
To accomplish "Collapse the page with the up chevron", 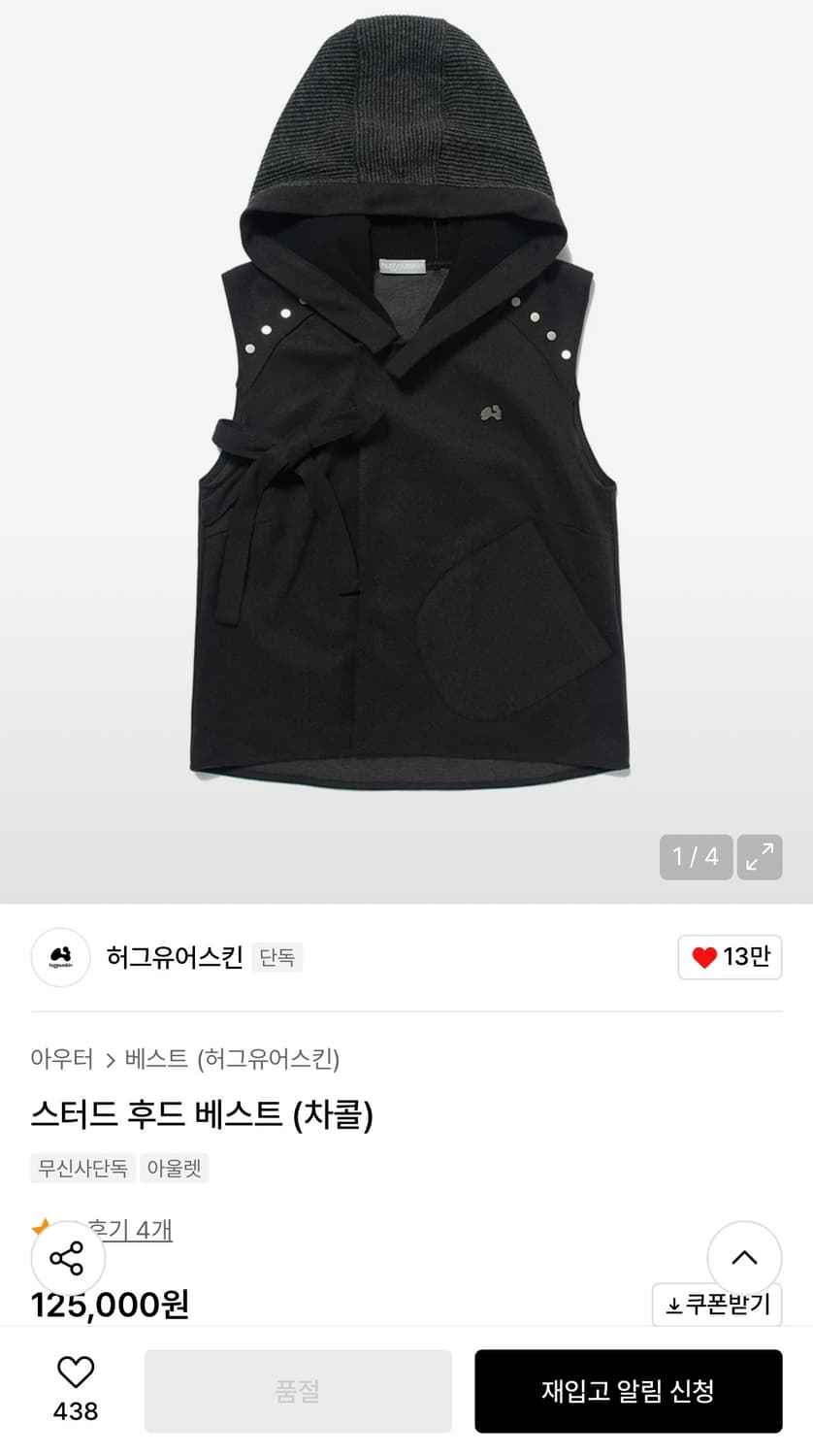I will (x=743, y=1257).
